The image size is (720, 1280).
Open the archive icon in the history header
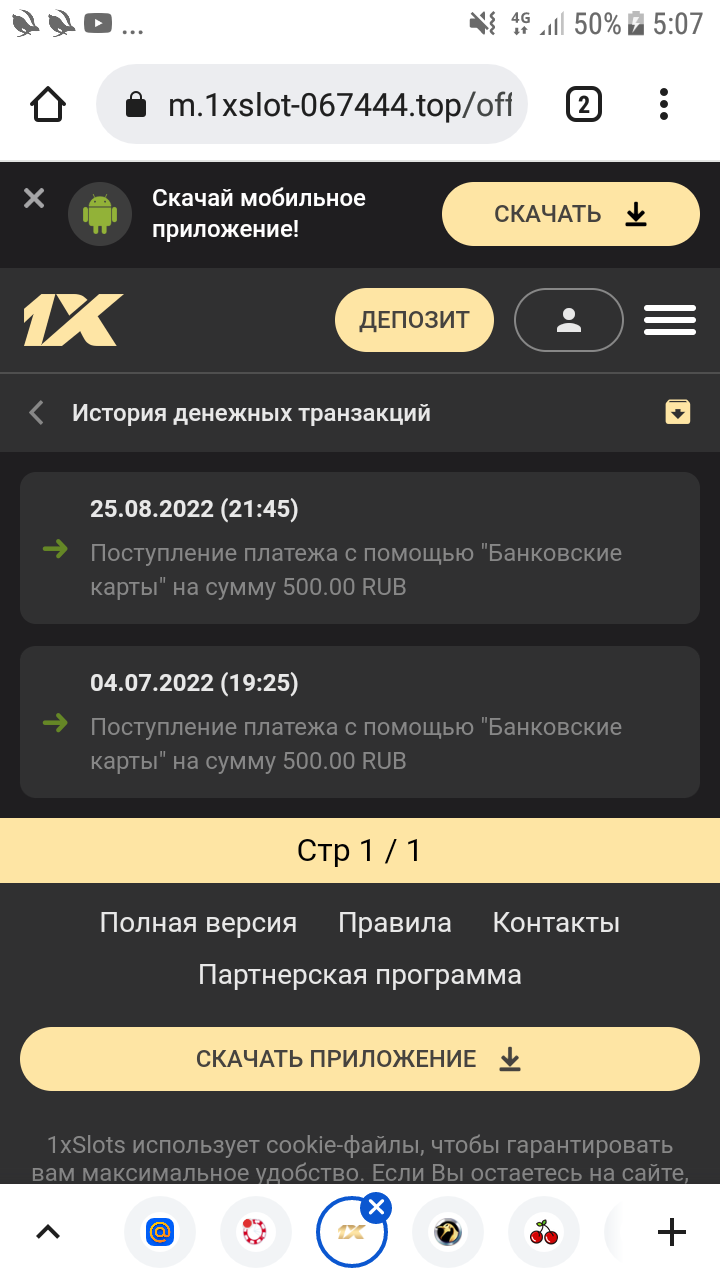pyautogui.click(x=678, y=411)
